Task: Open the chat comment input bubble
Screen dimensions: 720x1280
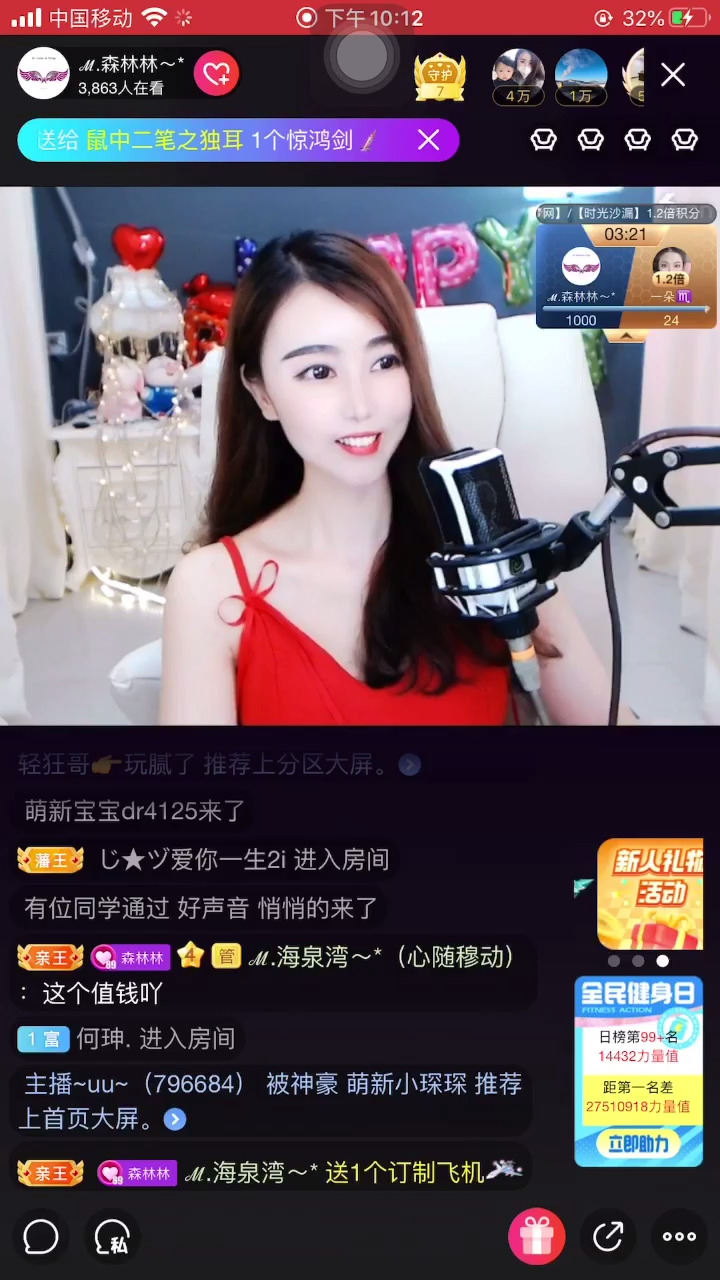Action: (x=41, y=1237)
